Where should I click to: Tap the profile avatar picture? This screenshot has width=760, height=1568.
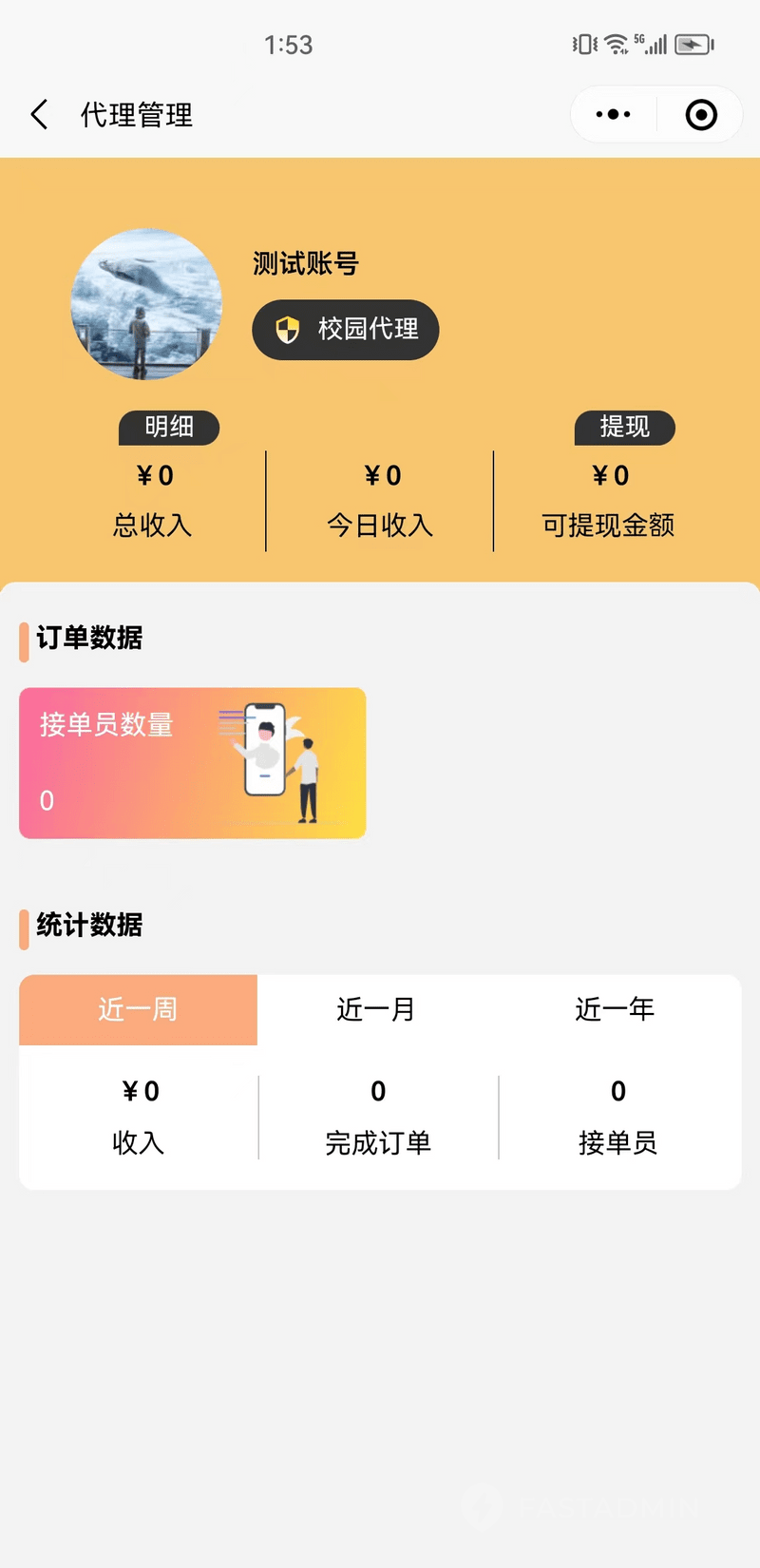coord(146,304)
